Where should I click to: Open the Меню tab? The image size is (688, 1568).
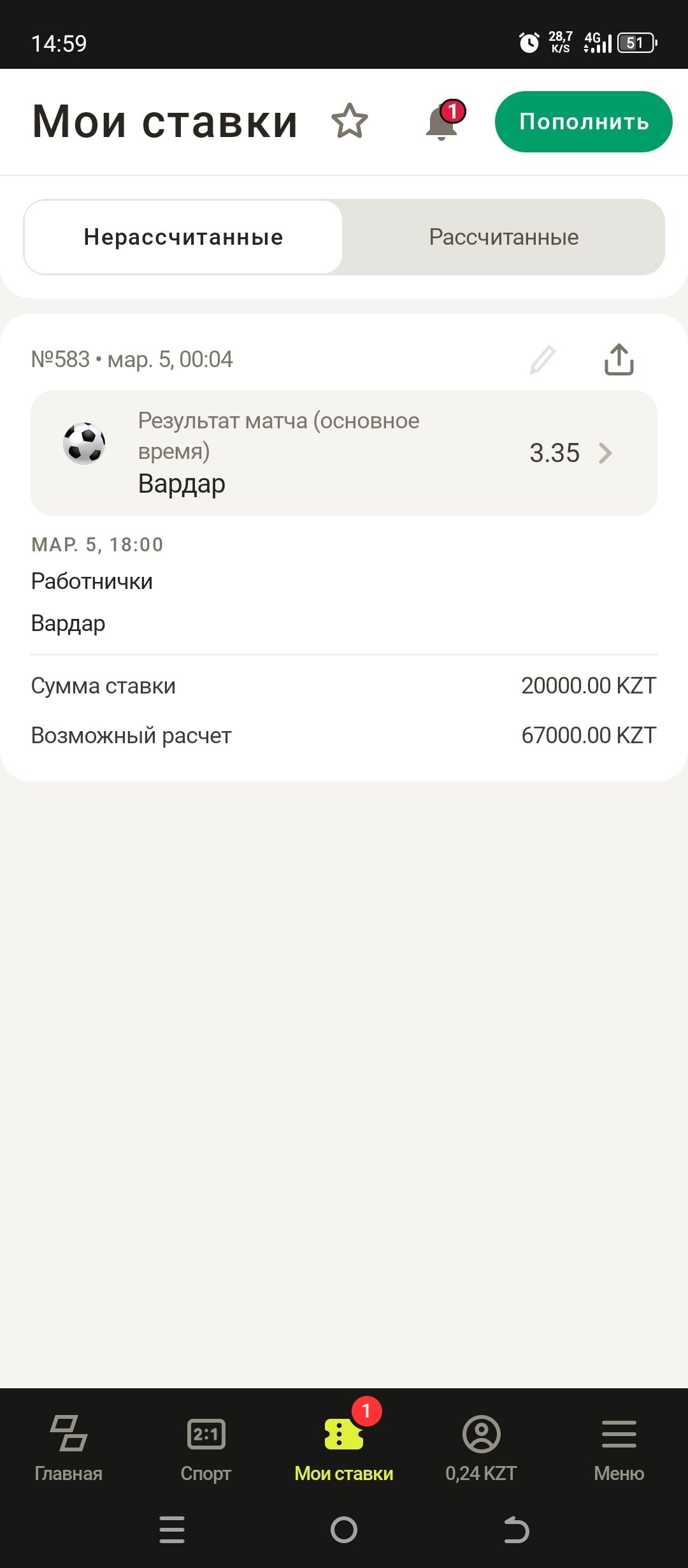[619, 1447]
